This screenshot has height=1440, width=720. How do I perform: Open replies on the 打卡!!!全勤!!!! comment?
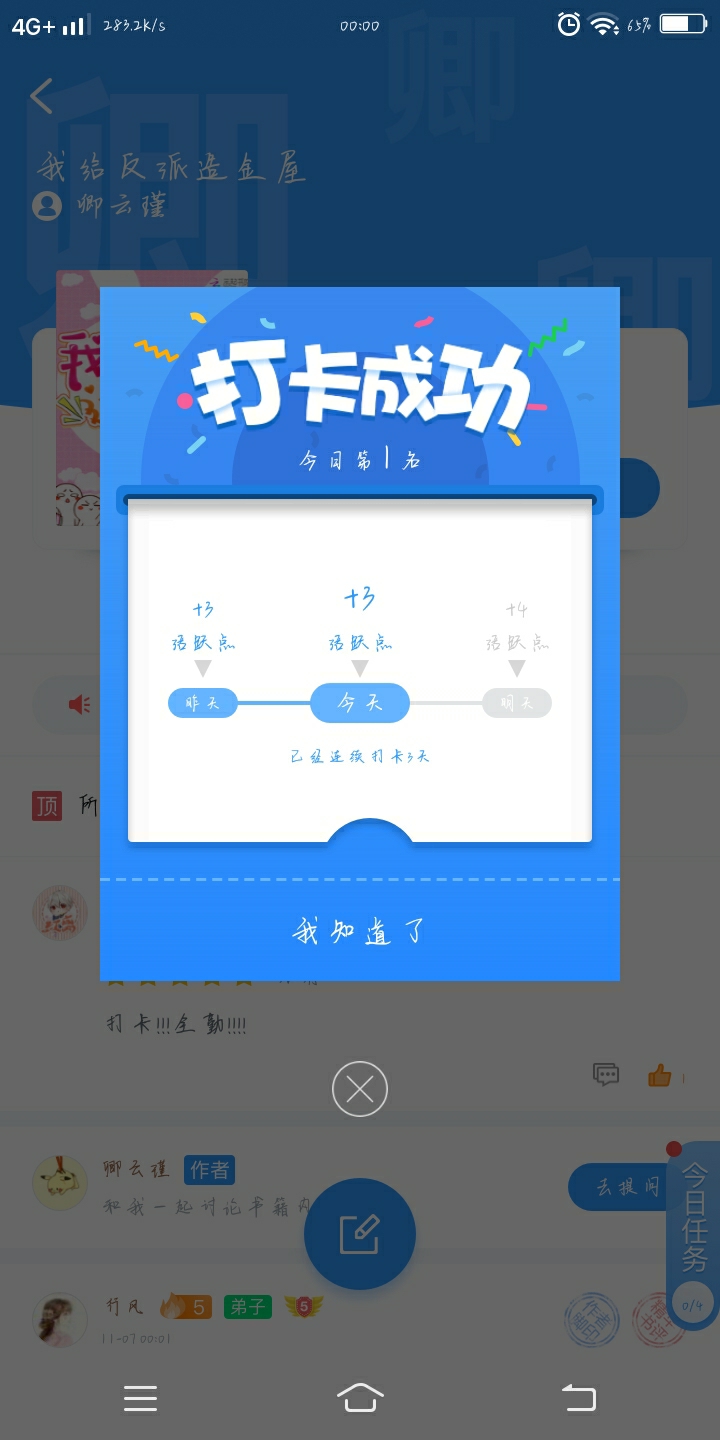tap(606, 1075)
